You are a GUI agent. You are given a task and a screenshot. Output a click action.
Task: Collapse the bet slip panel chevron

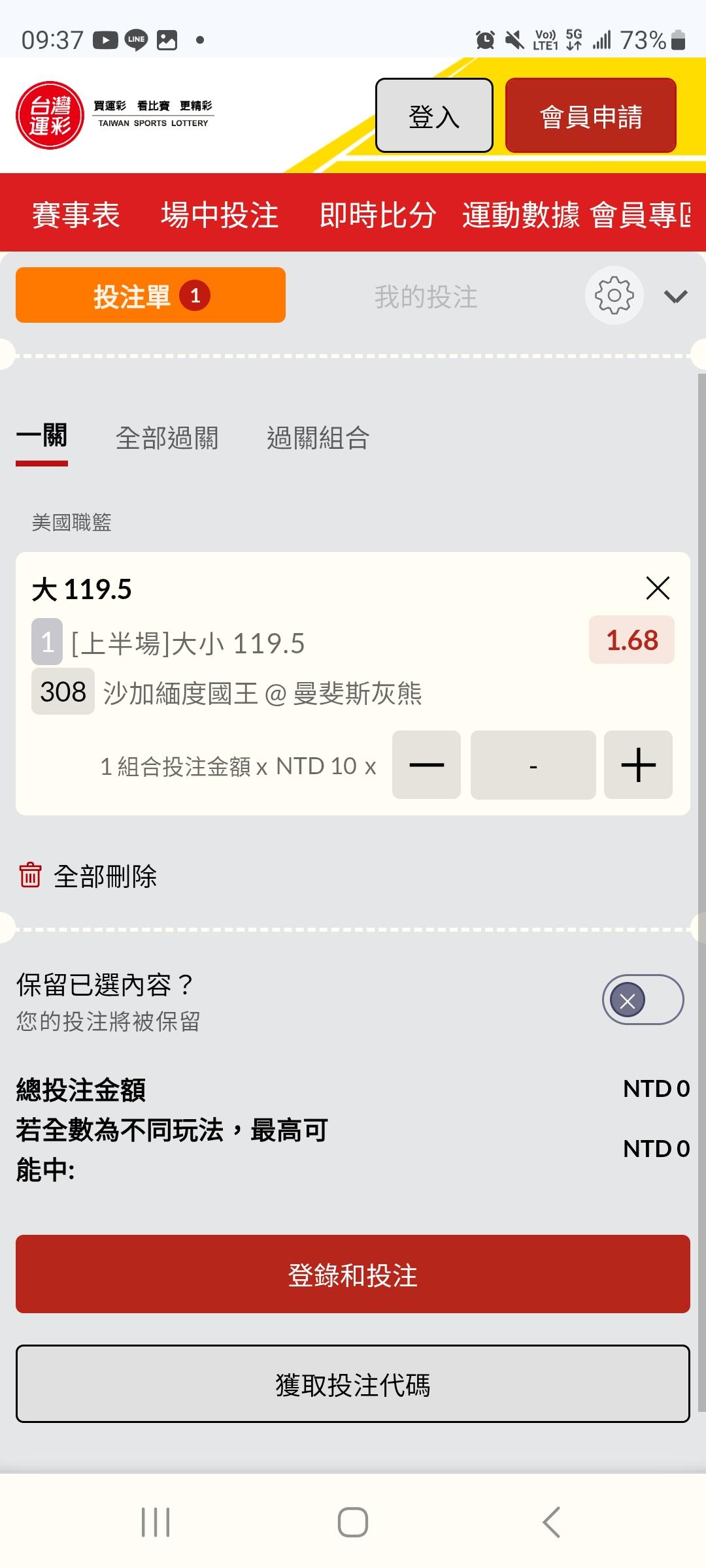click(675, 297)
